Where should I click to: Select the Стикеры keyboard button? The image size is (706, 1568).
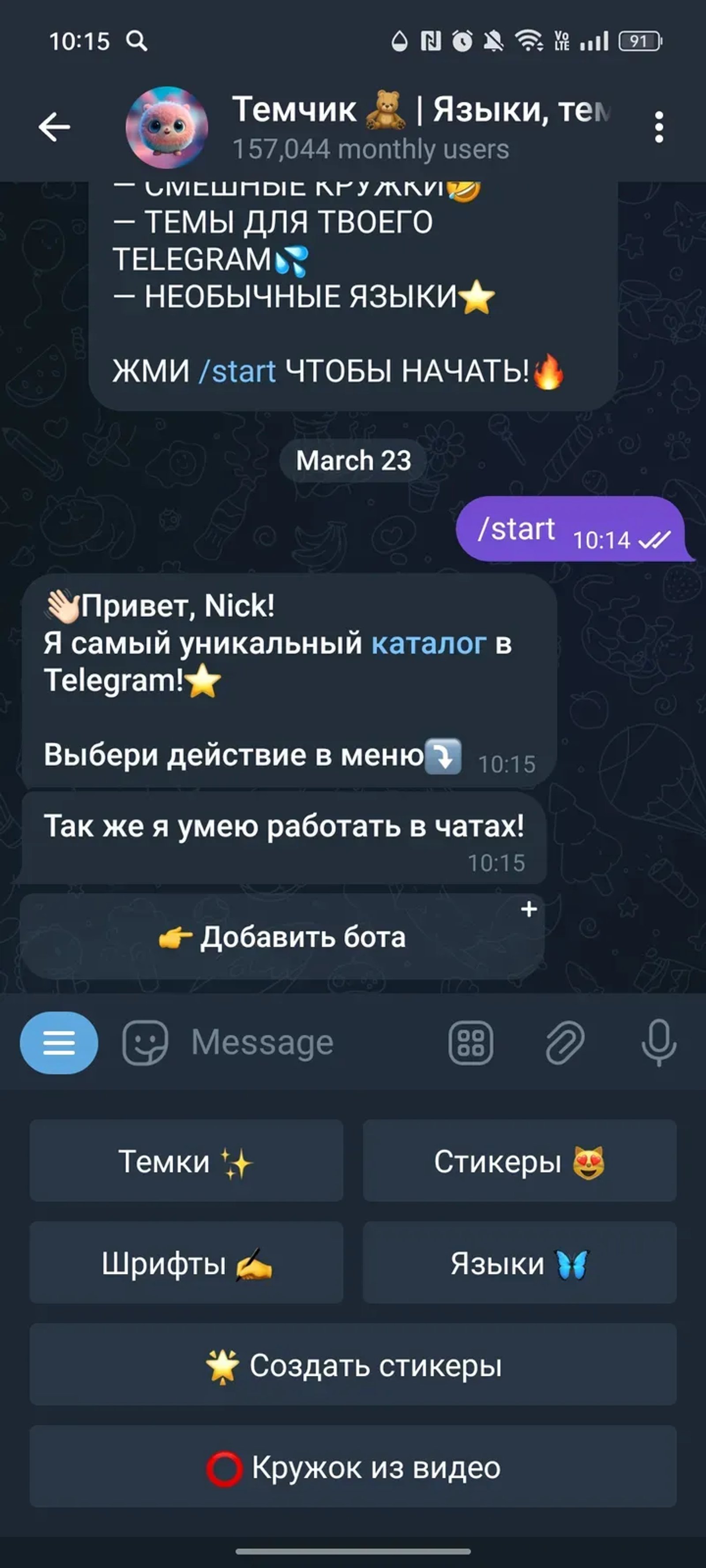coord(519,1161)
